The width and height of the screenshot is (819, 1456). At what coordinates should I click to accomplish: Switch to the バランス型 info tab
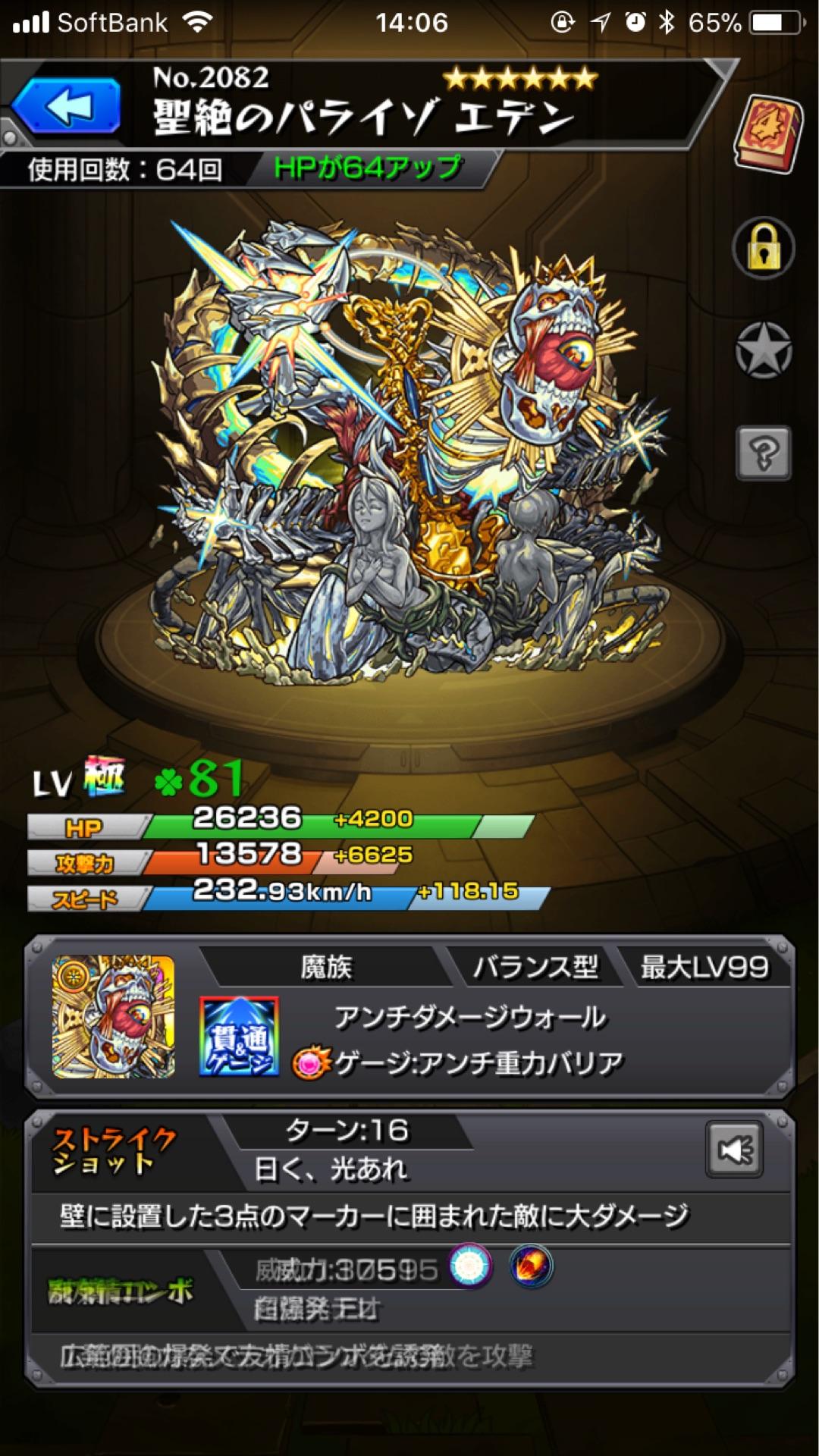(535, 968)
